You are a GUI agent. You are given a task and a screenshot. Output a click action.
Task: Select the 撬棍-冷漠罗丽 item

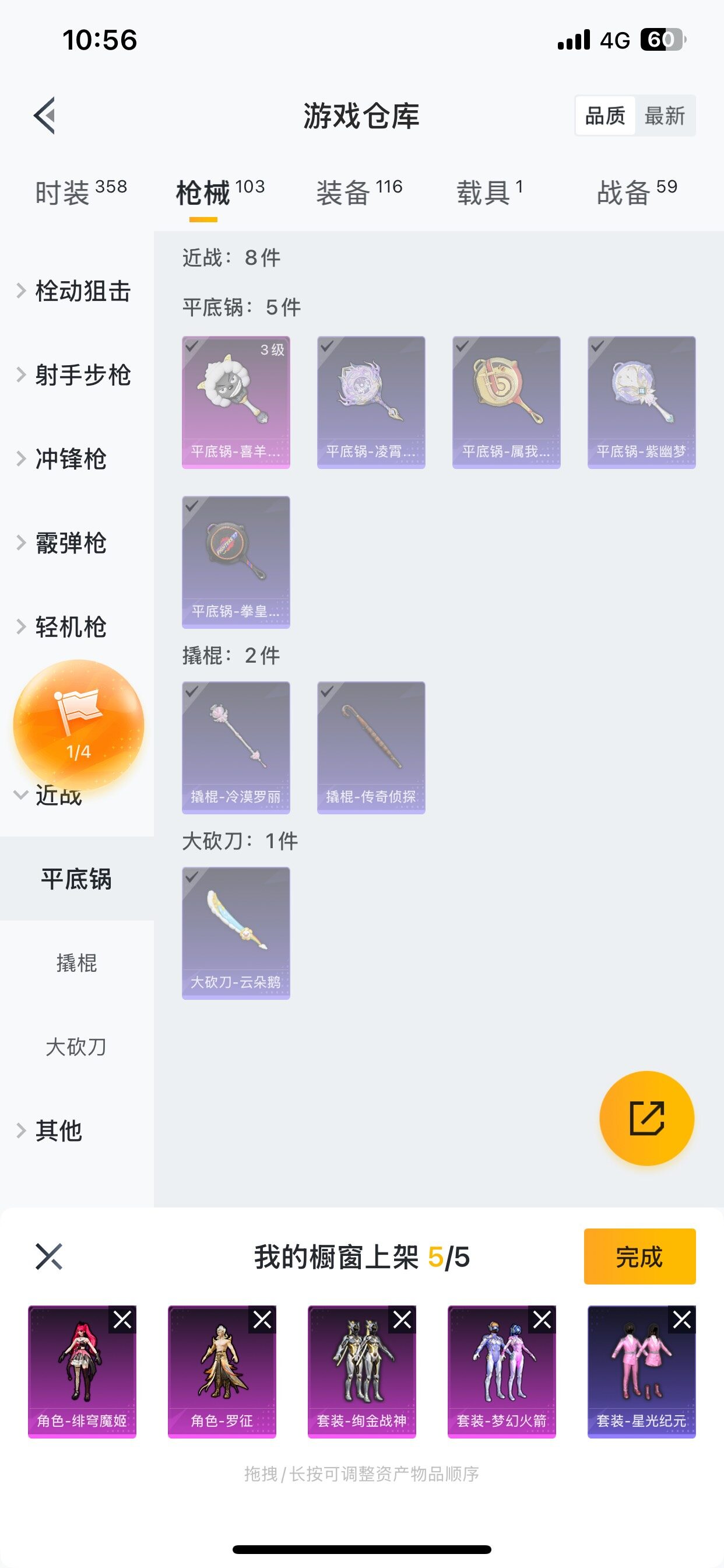[x=236, y=747]
